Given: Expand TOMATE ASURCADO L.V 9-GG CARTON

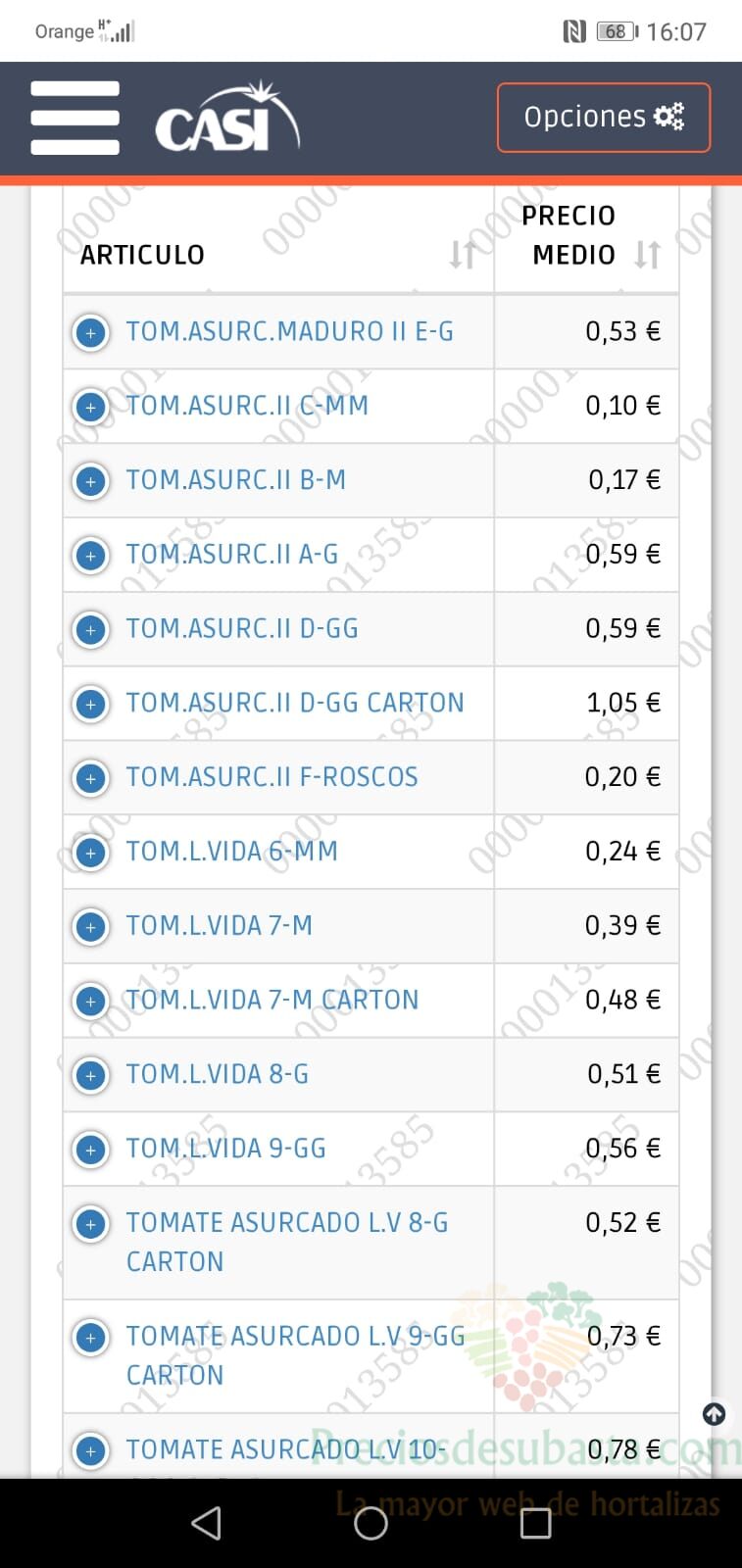Looking at the screenshot, I should click(x=91, y=1338).
